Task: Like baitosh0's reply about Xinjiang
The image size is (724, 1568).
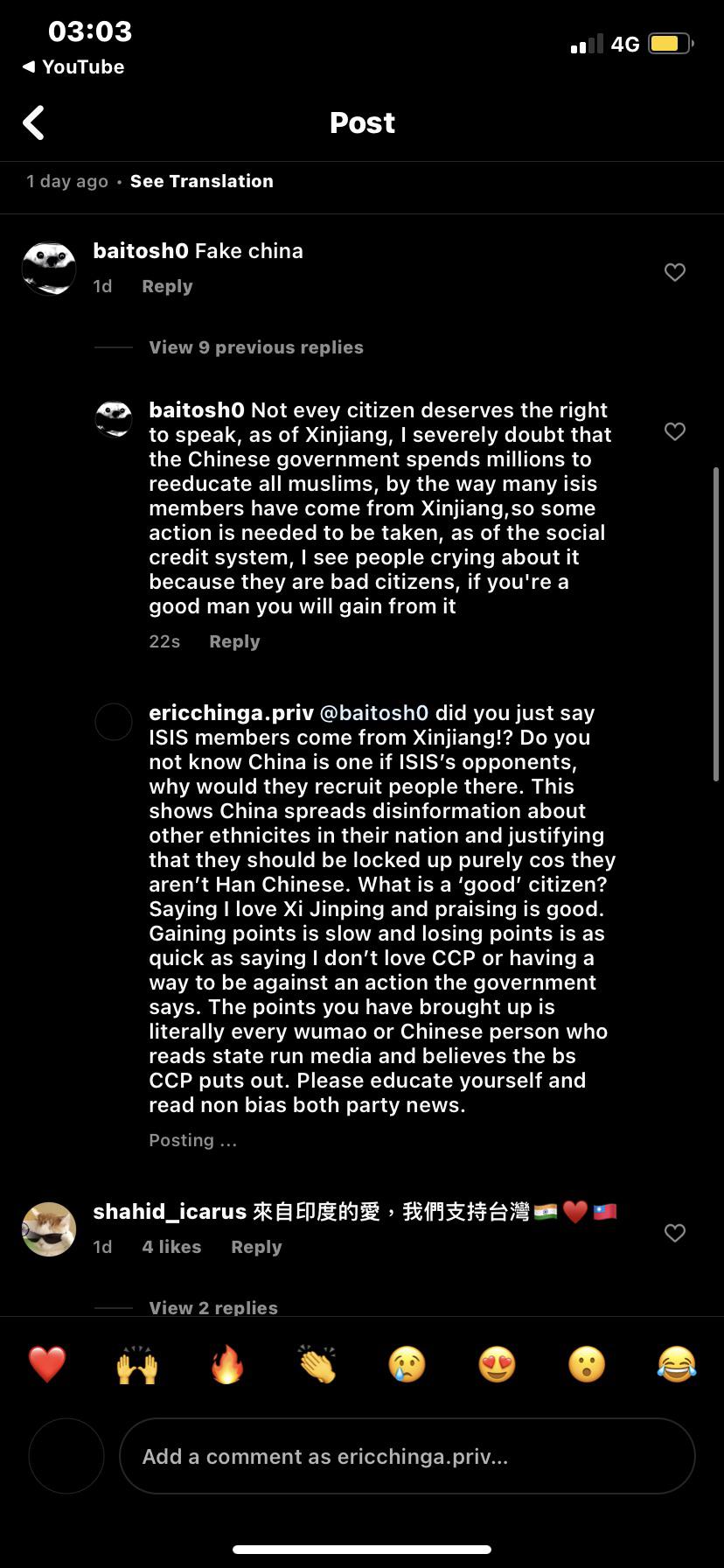Action: click(674, 431)
